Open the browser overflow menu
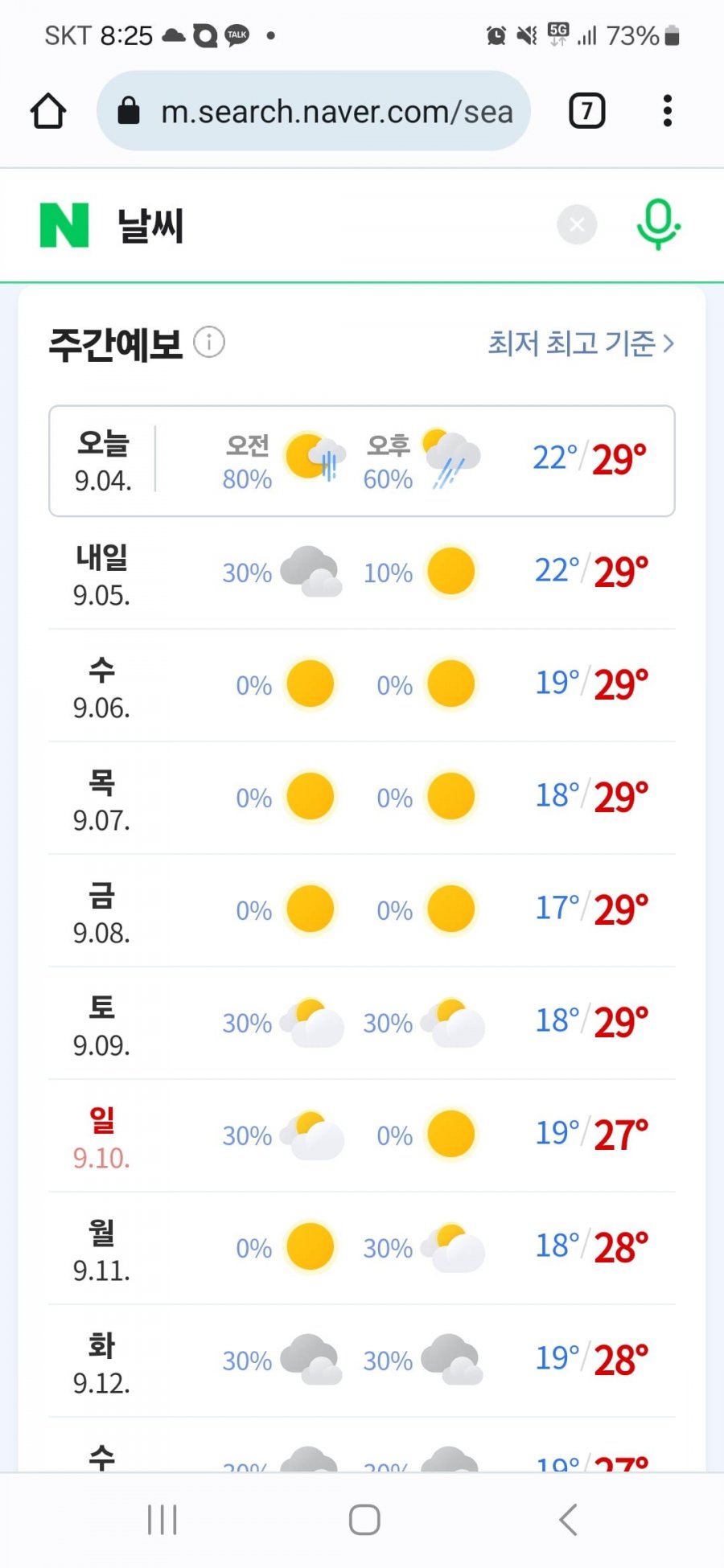This screenshot has width=724, height=1568. coord(667,111)
